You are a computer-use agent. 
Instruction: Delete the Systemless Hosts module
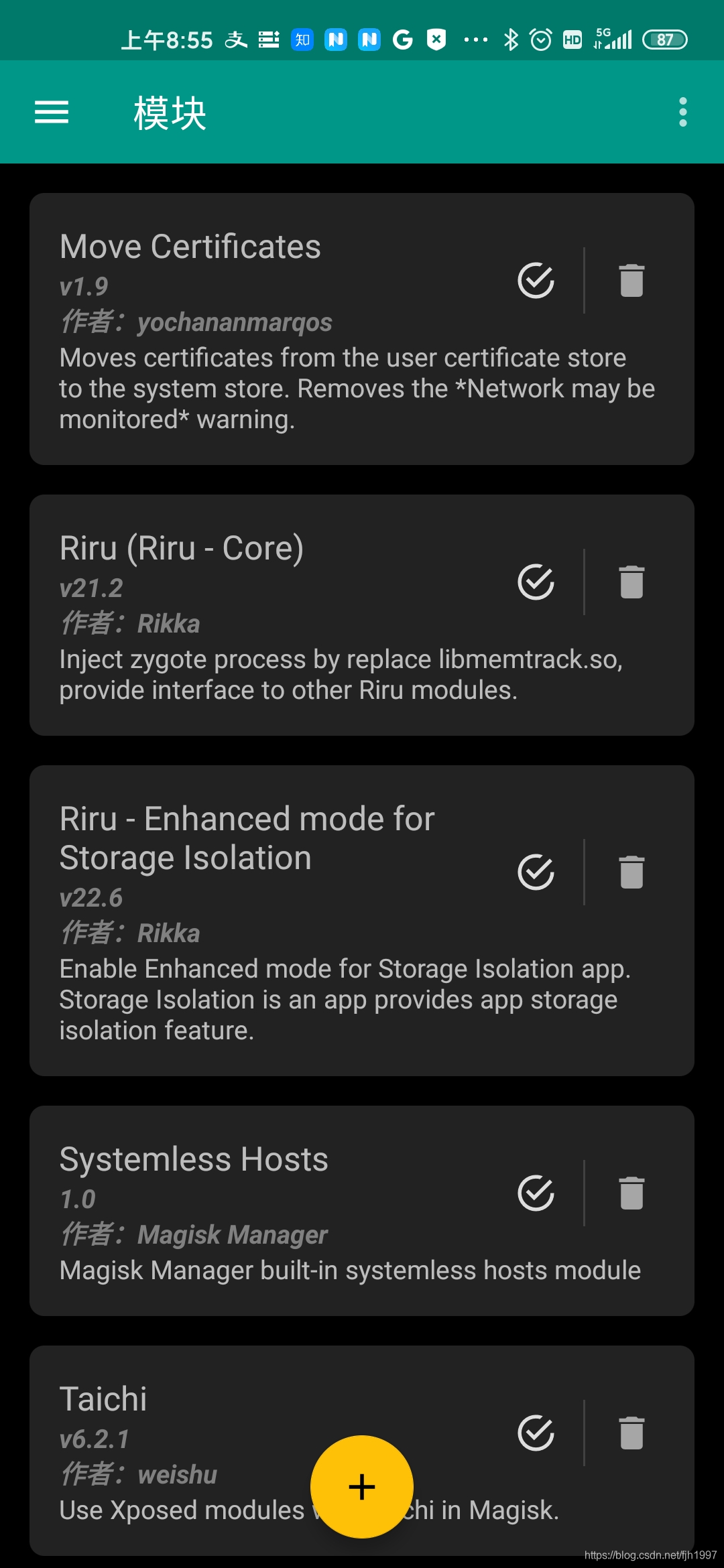[631, 1193]
